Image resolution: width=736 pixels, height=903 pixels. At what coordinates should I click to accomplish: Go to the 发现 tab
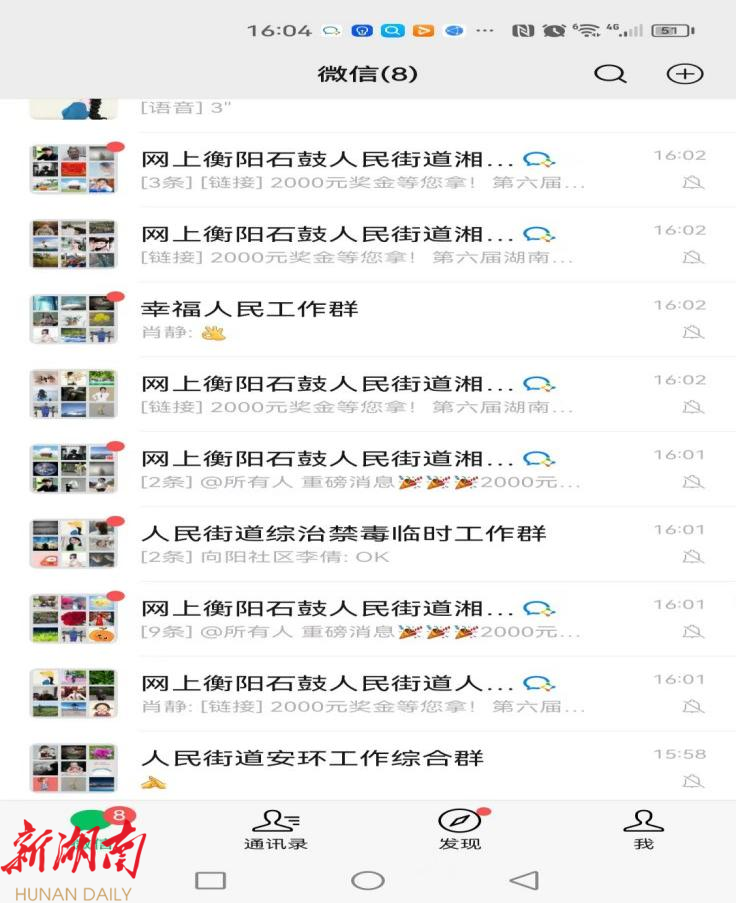click(460, 830)
